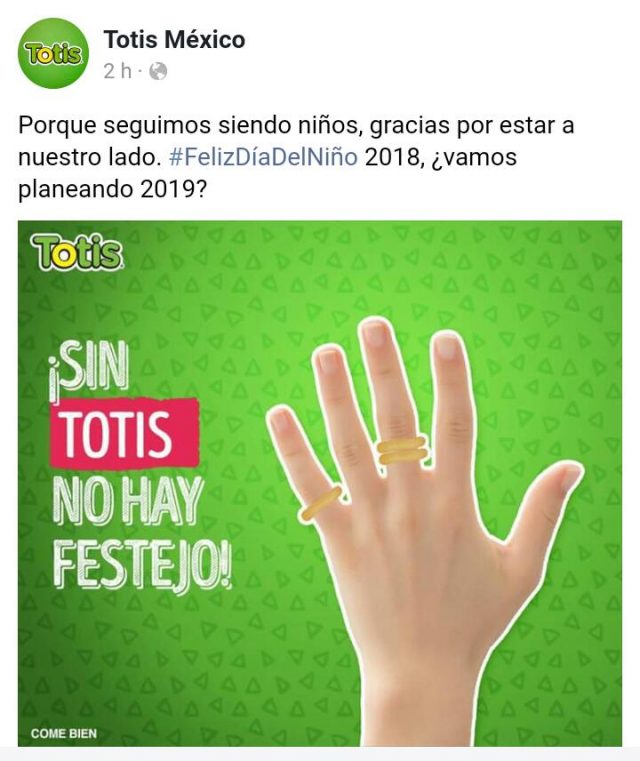Open the Totis post image

[x=320, y=482]
